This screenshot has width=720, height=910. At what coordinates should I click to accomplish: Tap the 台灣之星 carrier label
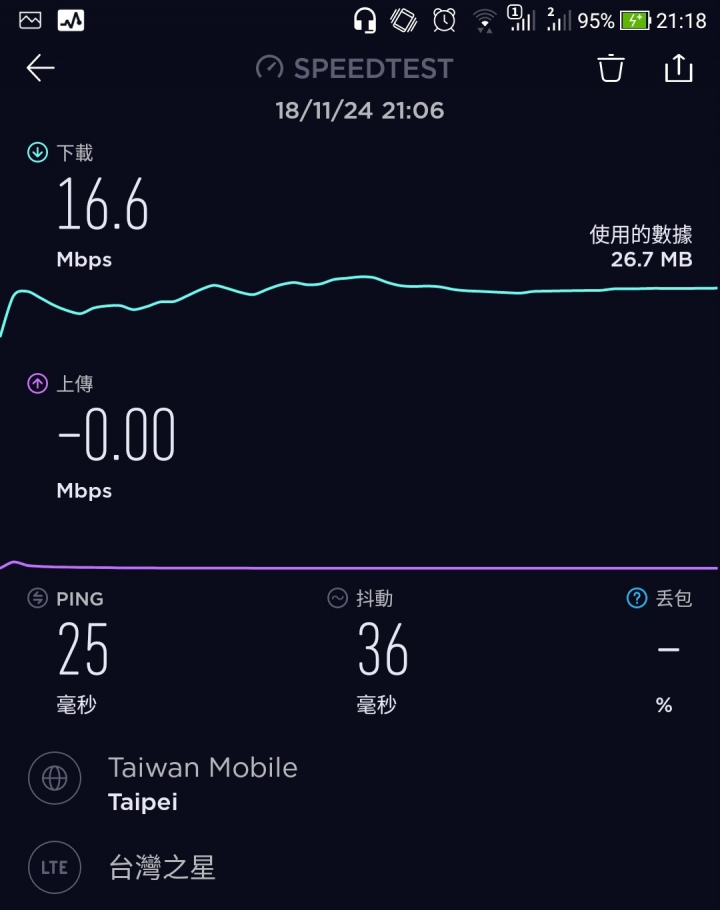[x=160, y=868]
